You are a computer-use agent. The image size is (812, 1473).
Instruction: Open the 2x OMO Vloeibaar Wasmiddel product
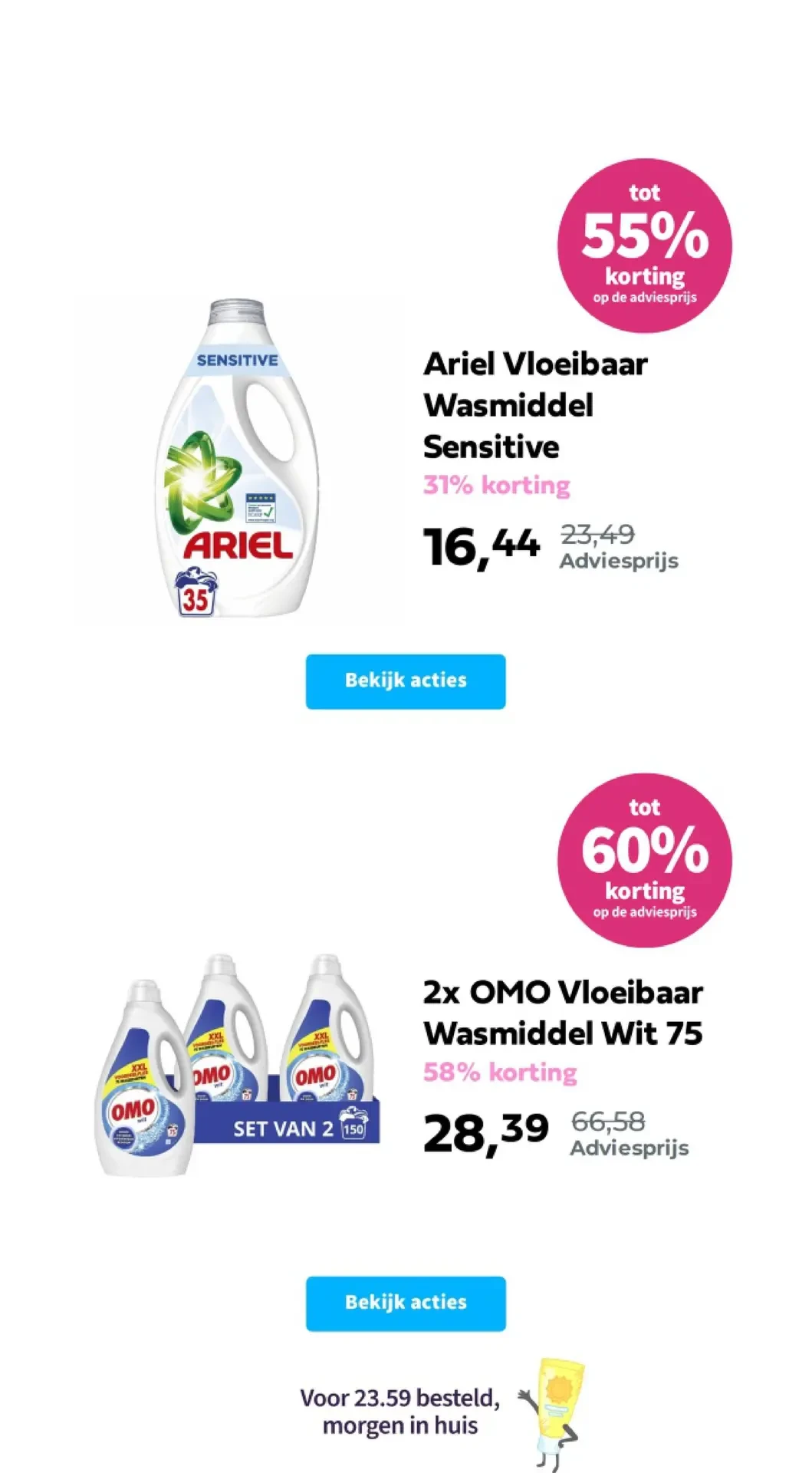[x=563, y=1013]
